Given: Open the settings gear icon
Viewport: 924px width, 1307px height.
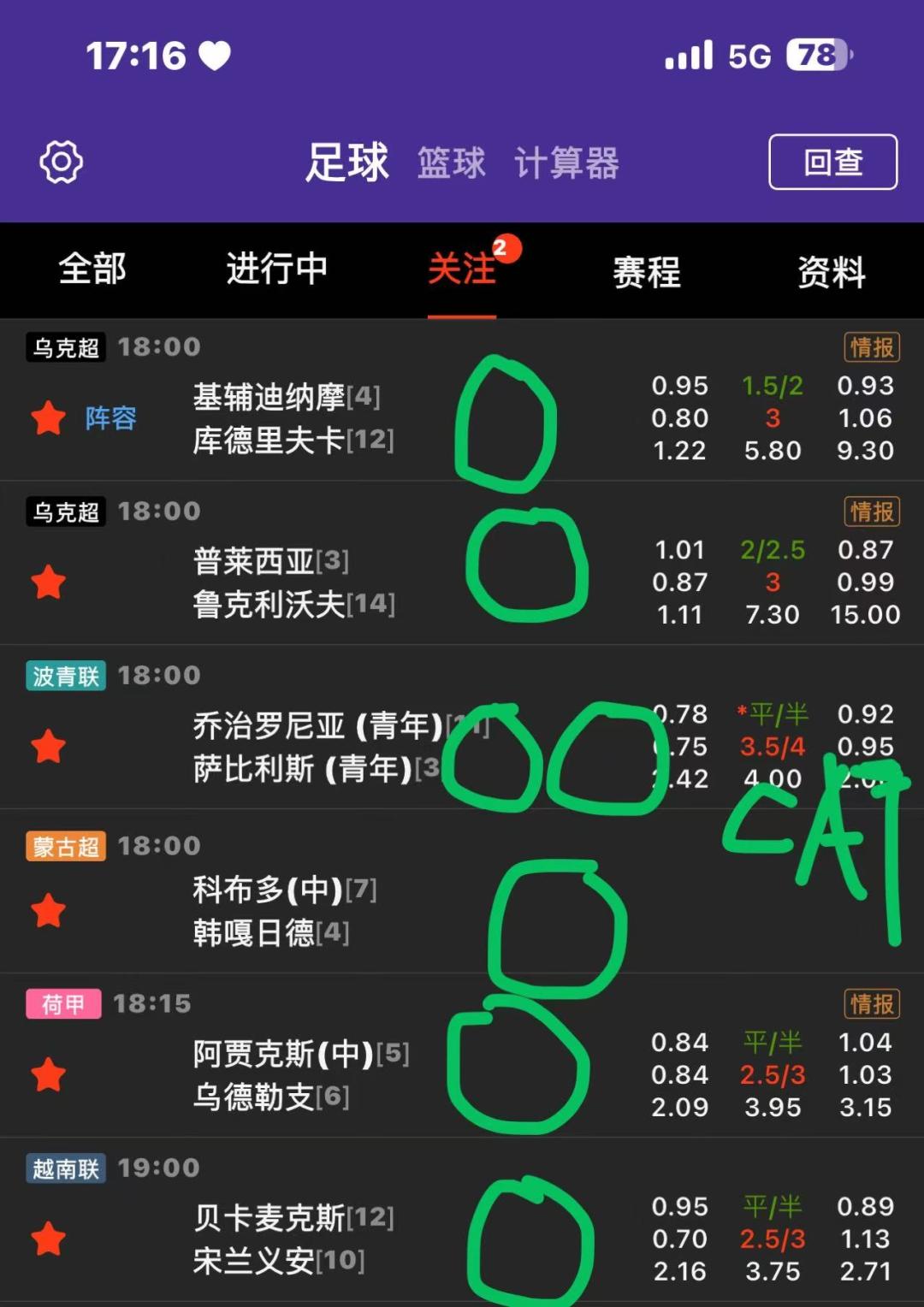Looking at the screenshot, I should coord(62,162).
